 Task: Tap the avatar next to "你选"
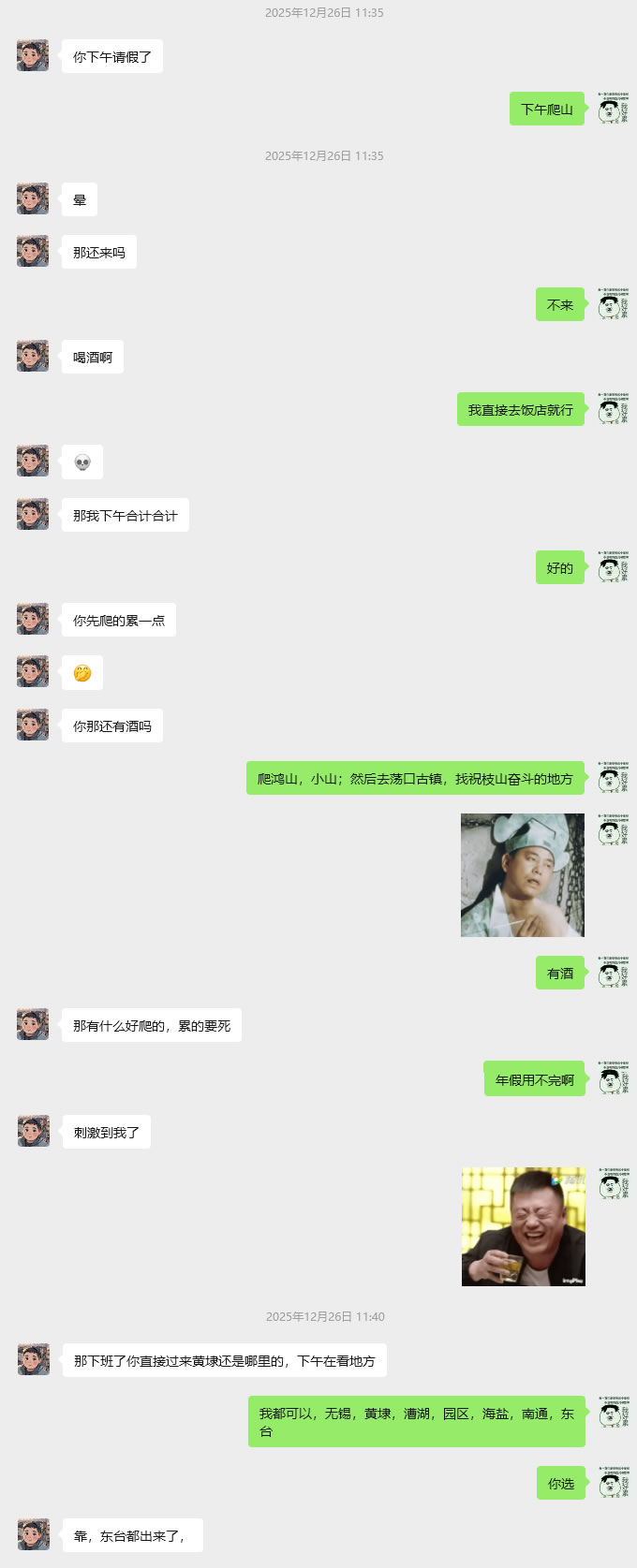click(x=614, y=1483)
